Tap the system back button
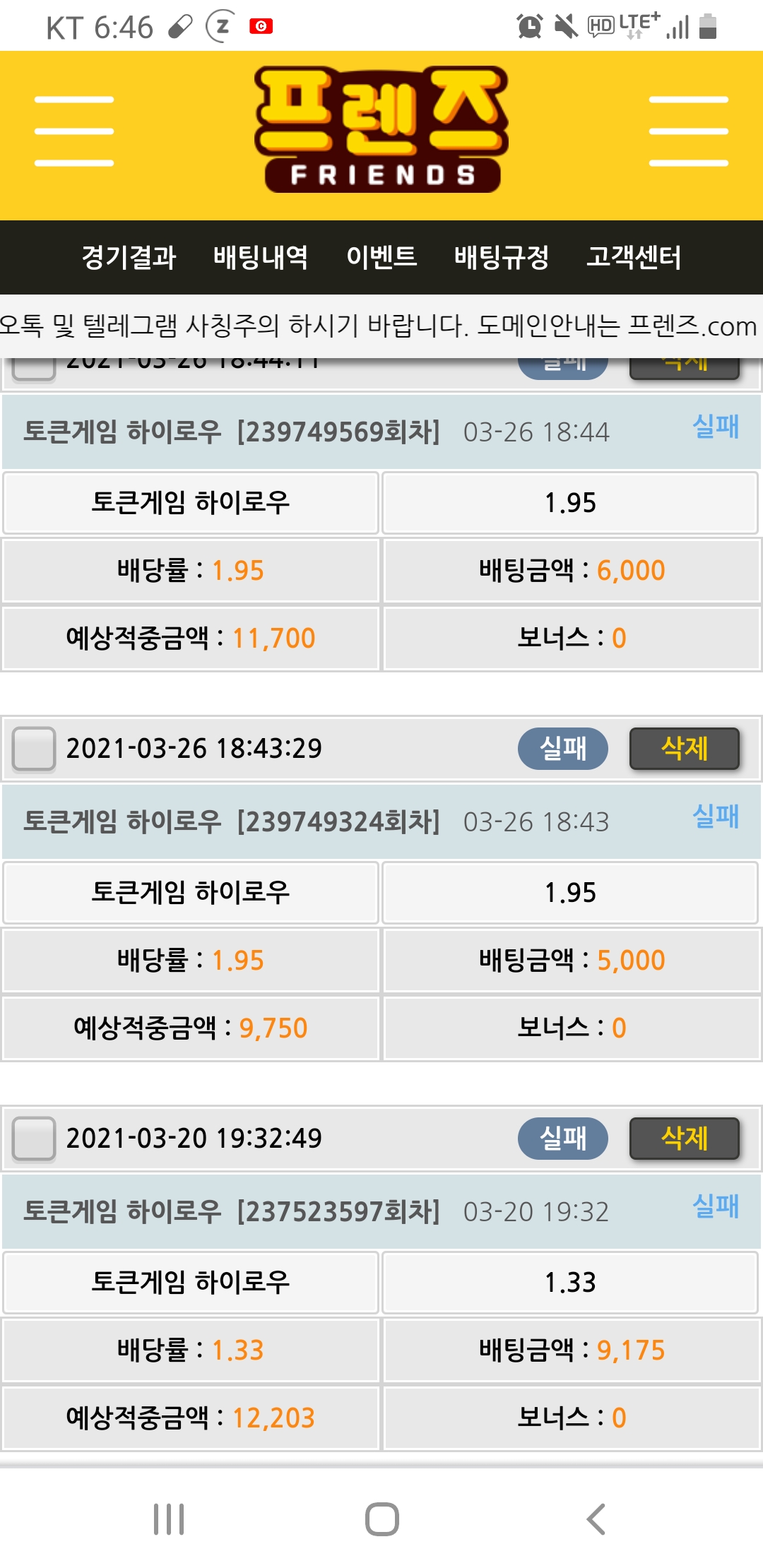Viewport: 763px width, 1568px height. tap(596, 1519)
